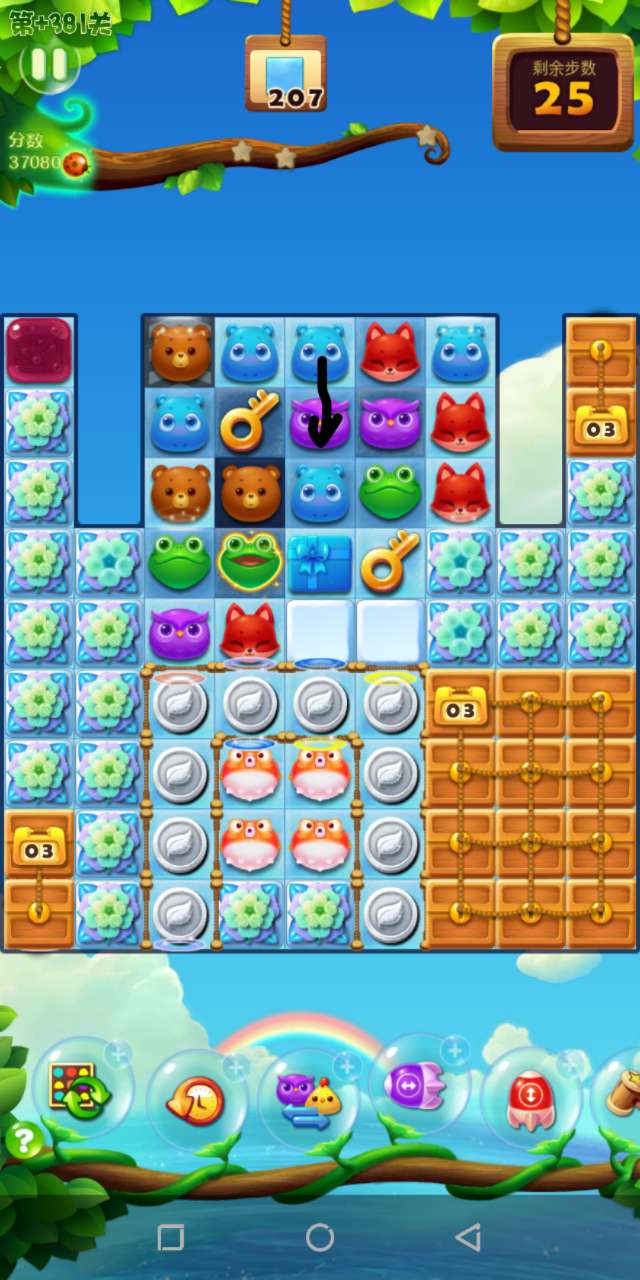
Task: Pause the game
Action: coord(47,65)
